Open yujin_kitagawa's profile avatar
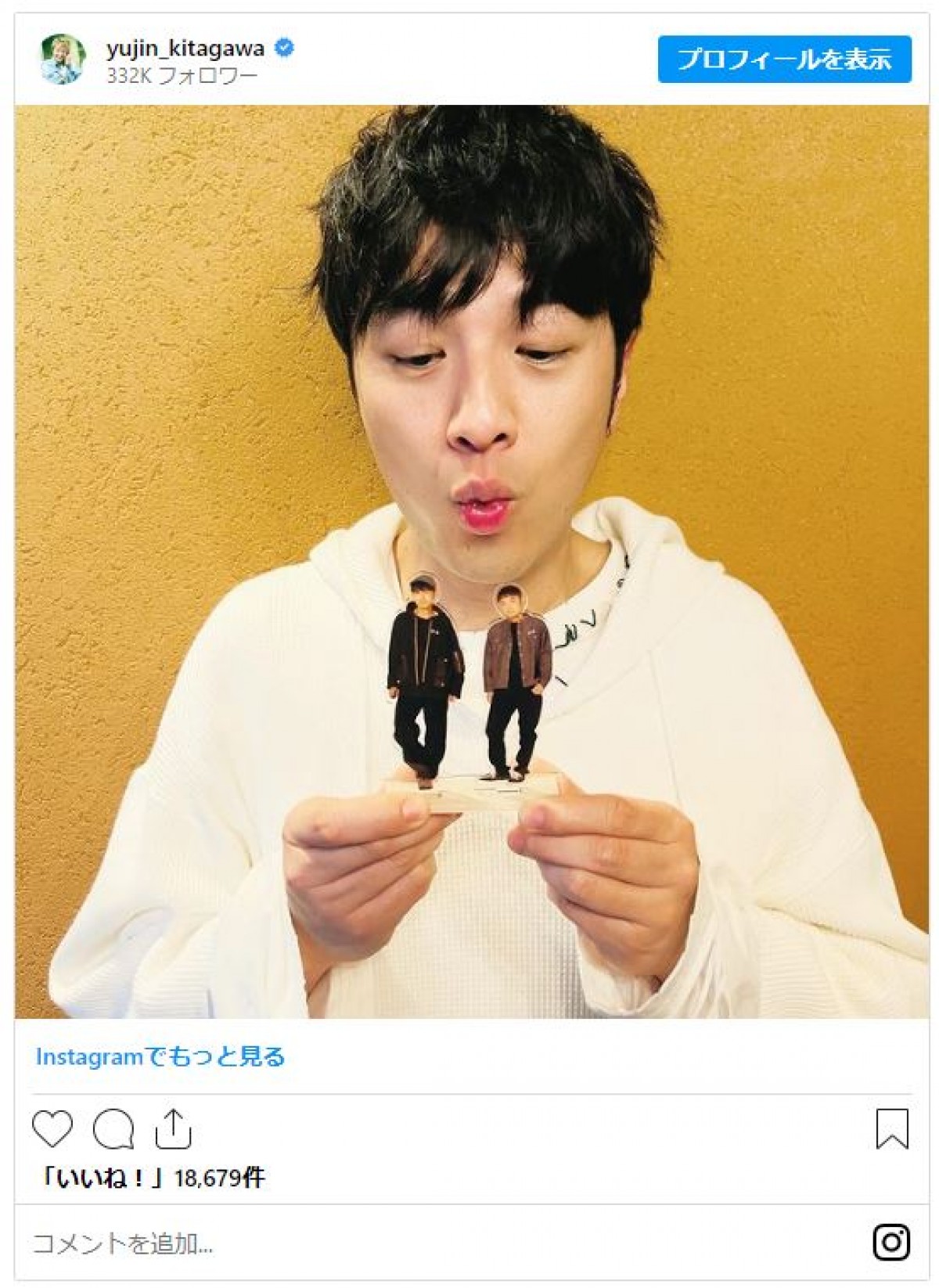The width and height of the screenshot is (939, 1288). [x=63, y=59]
